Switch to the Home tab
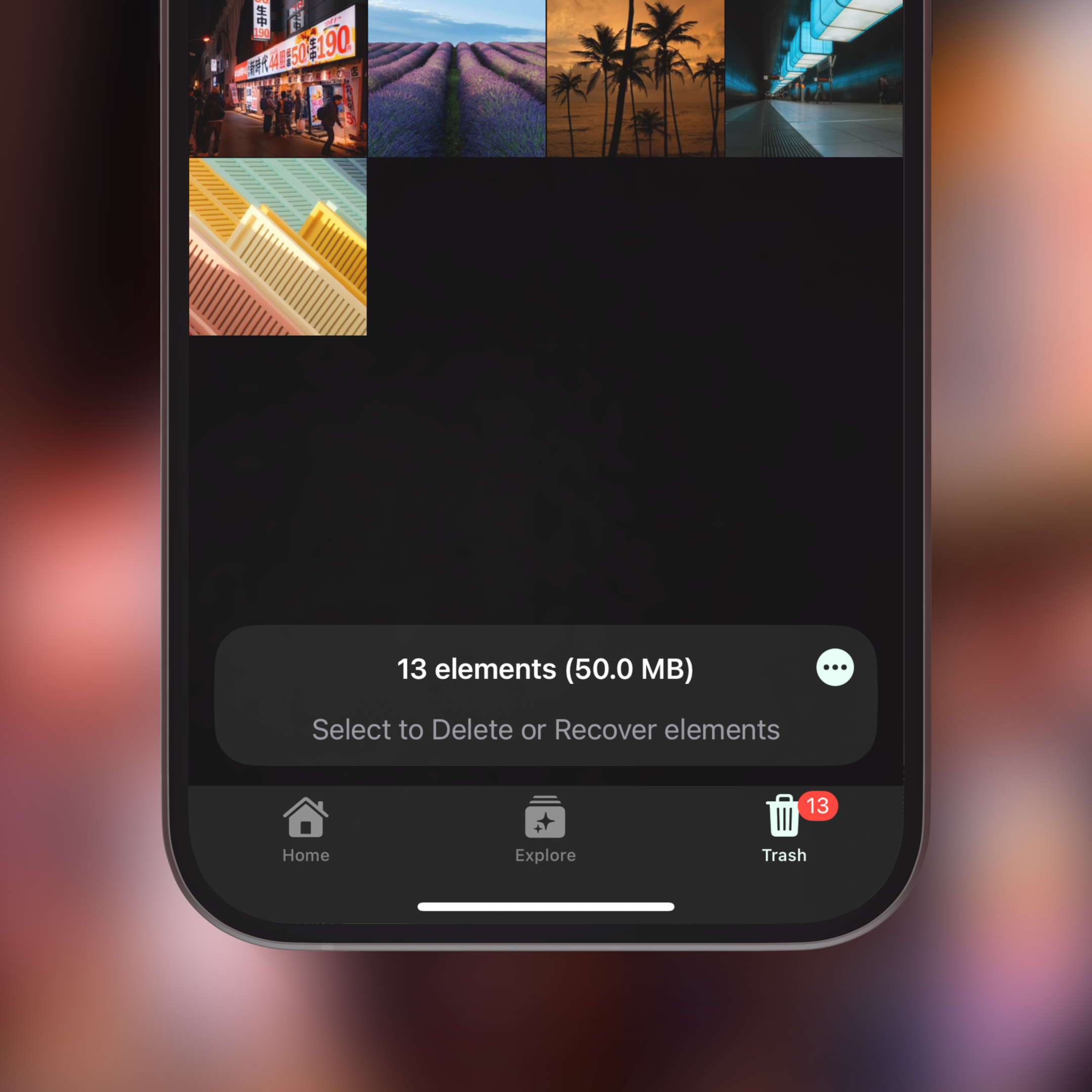The height and width of the screenshot is (1092, 1092). point(306,829)
